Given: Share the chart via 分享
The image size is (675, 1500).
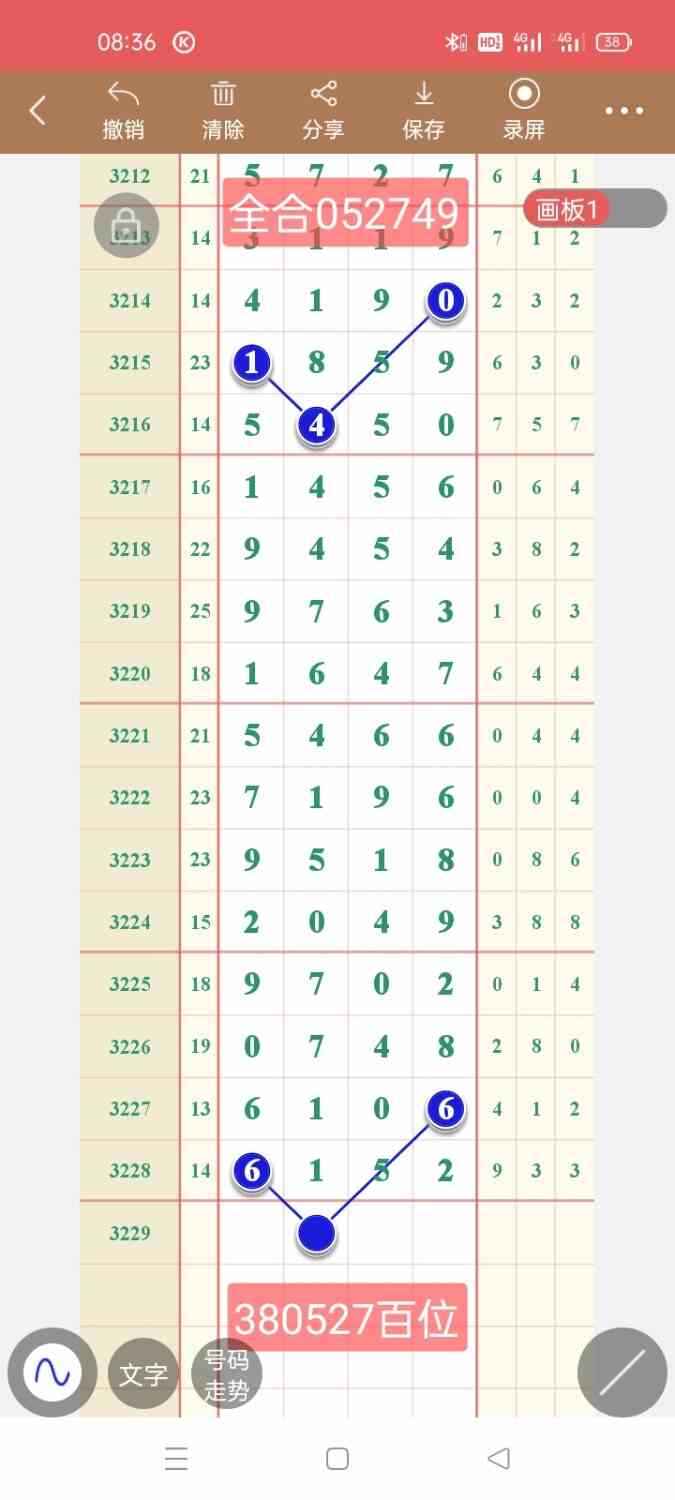Looking at the screenshot, I should 323,111.
